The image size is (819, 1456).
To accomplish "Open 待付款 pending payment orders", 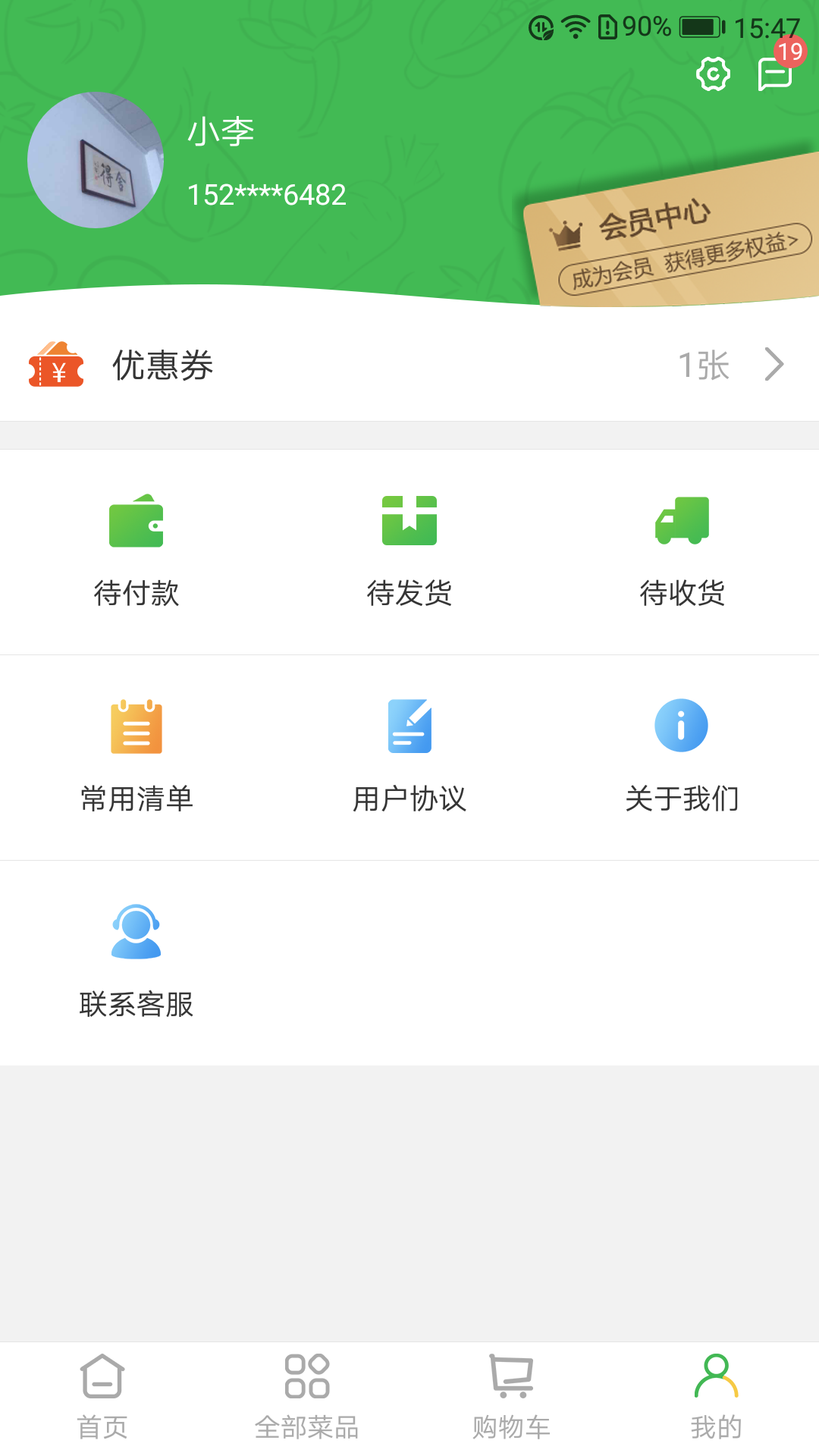I will 136,551.
